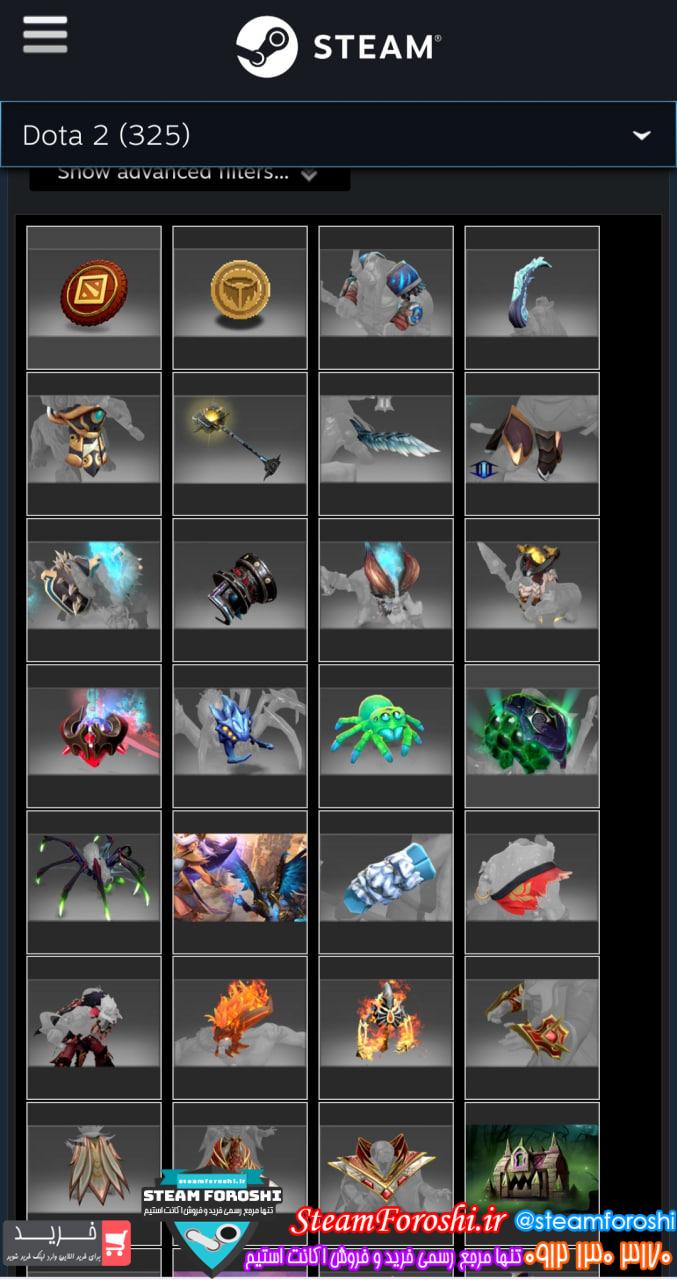Expand the Dota 2 (325) game dropdown
This screenshot has width=677, height=1280.
coord(338,134)
